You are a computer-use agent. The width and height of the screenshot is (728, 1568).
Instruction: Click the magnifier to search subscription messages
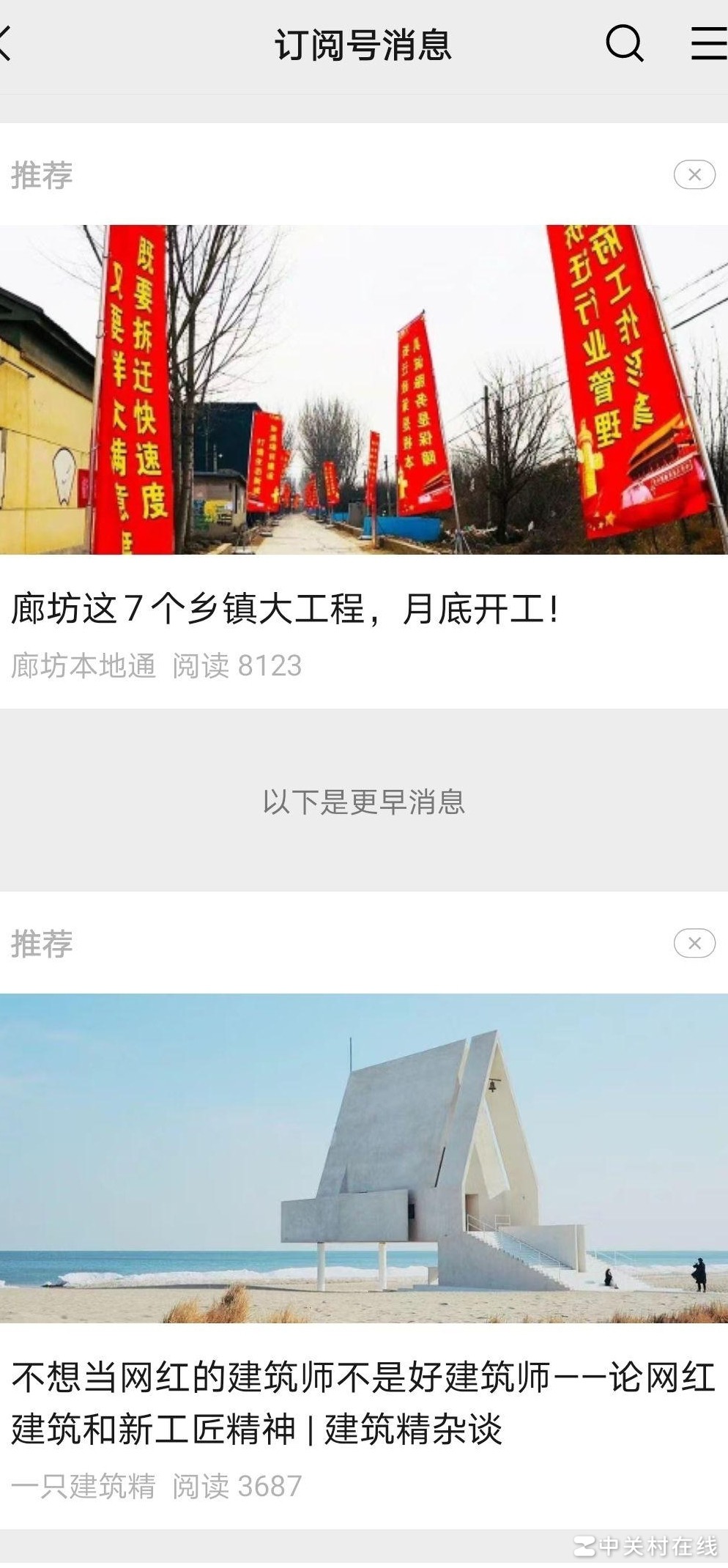(623, 45)
